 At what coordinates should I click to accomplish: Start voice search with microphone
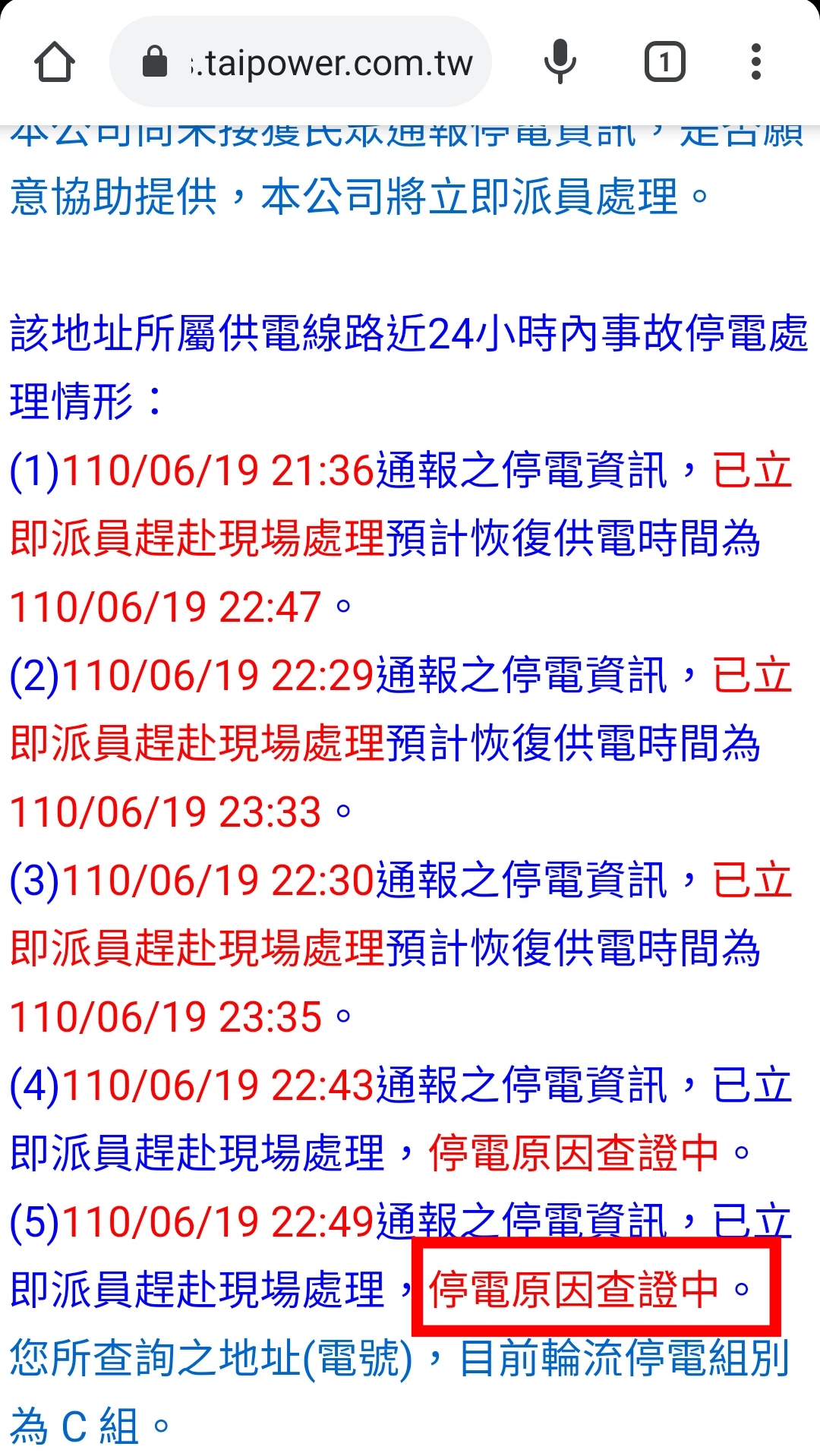[x=560, y=62]
